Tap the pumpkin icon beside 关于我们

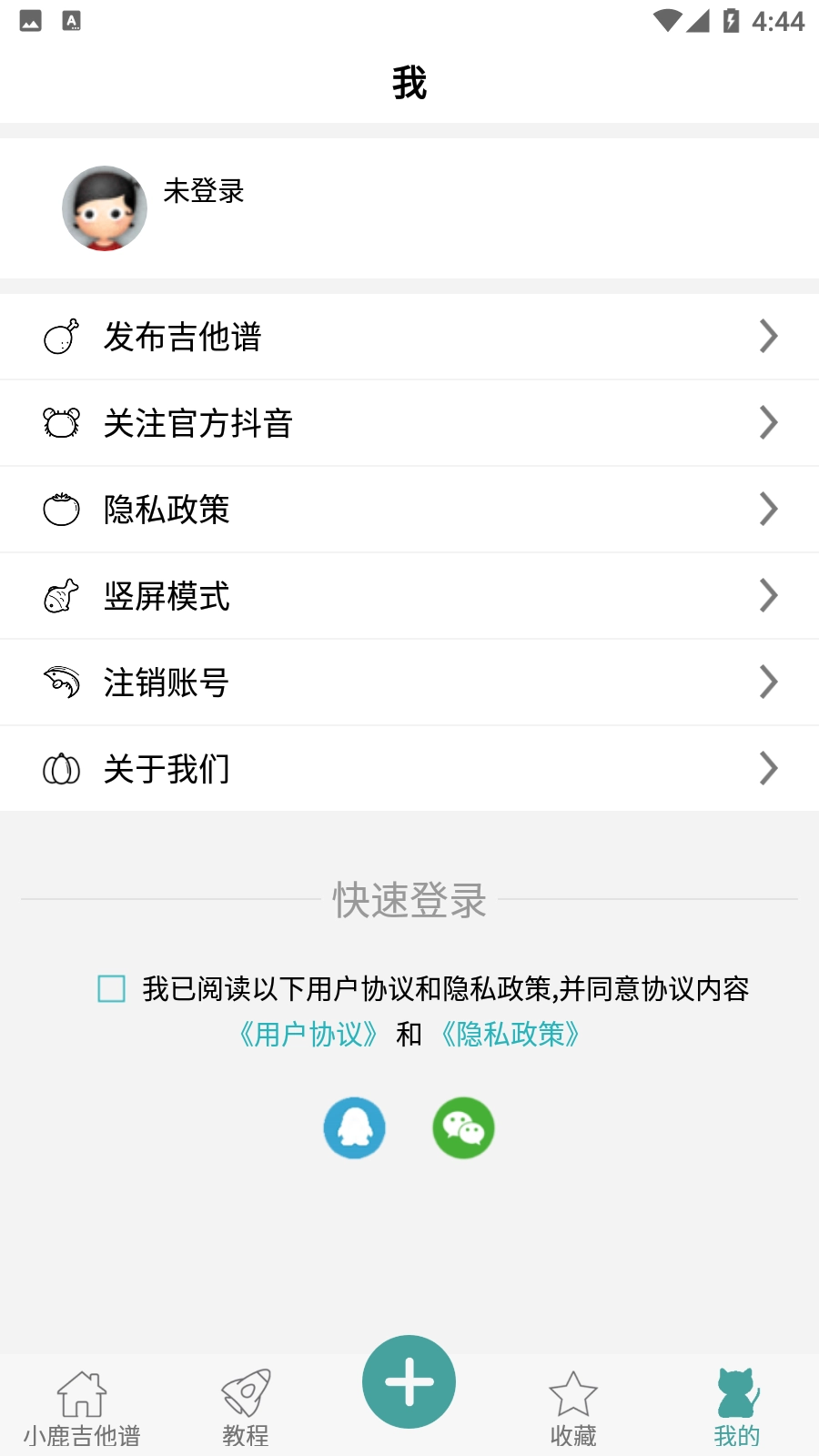pyautogui.click(x=61, y=768)
